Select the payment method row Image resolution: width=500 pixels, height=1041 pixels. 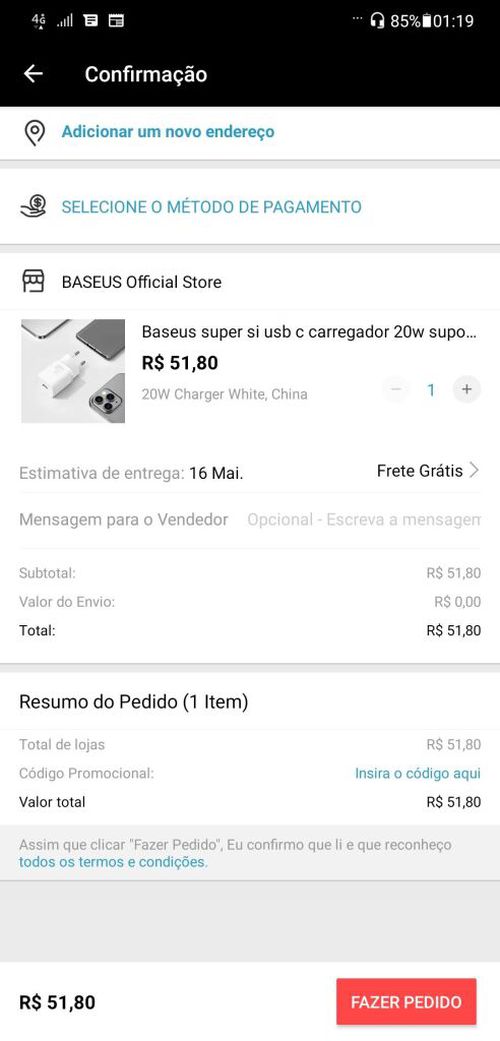coord(250,206)
